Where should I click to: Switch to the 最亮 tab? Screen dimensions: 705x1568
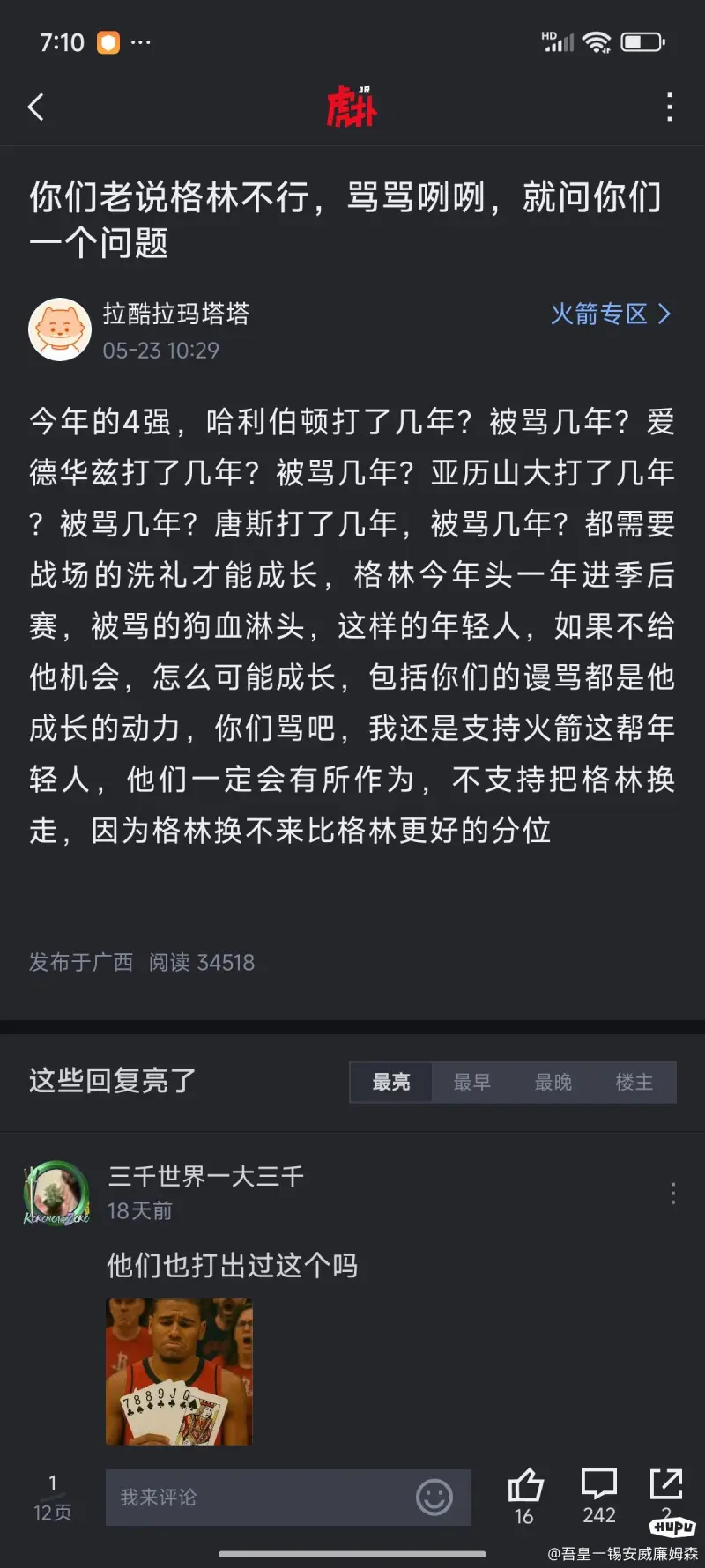pos(391,1082)
